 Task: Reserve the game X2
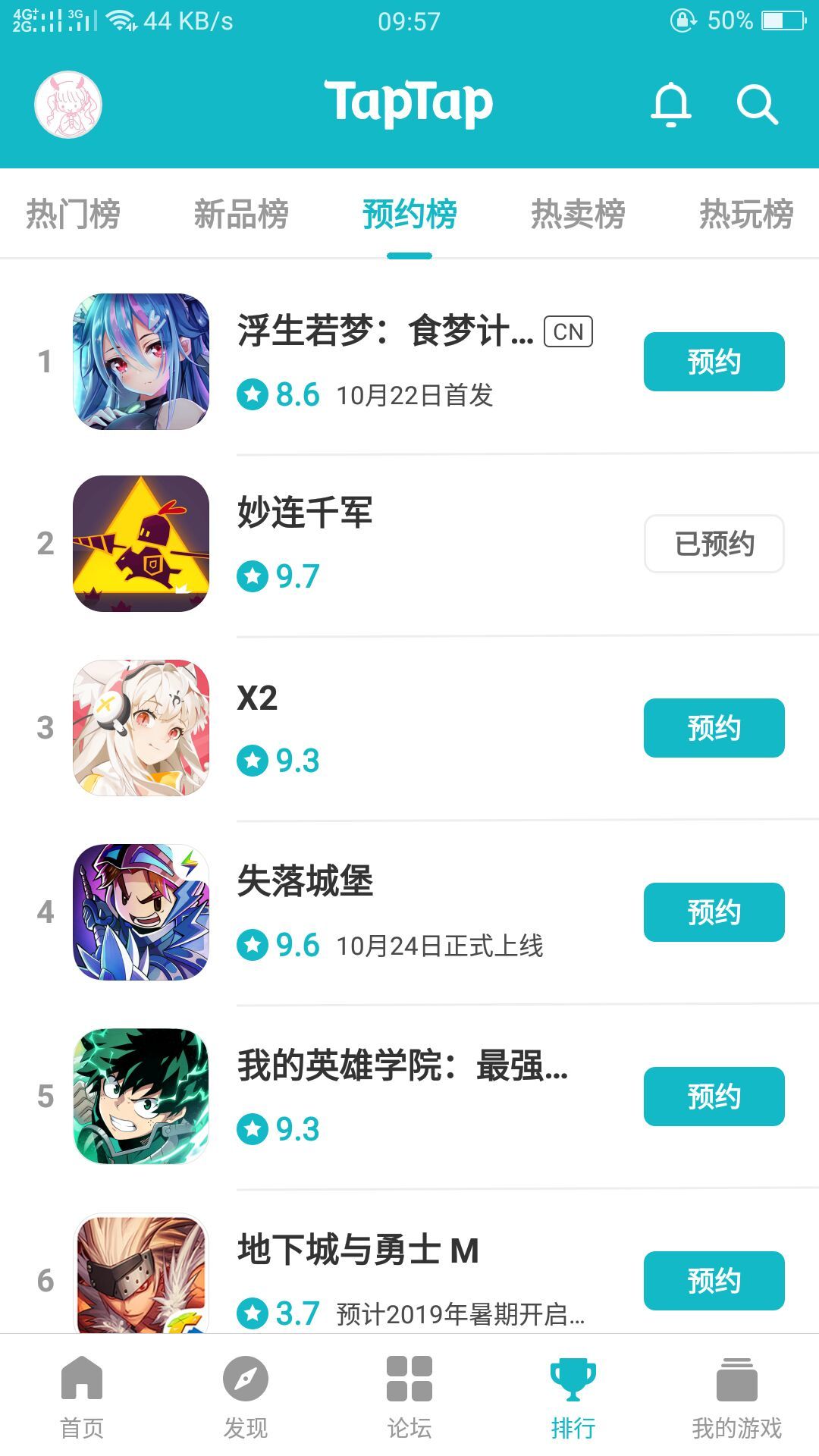click(714, 728)
